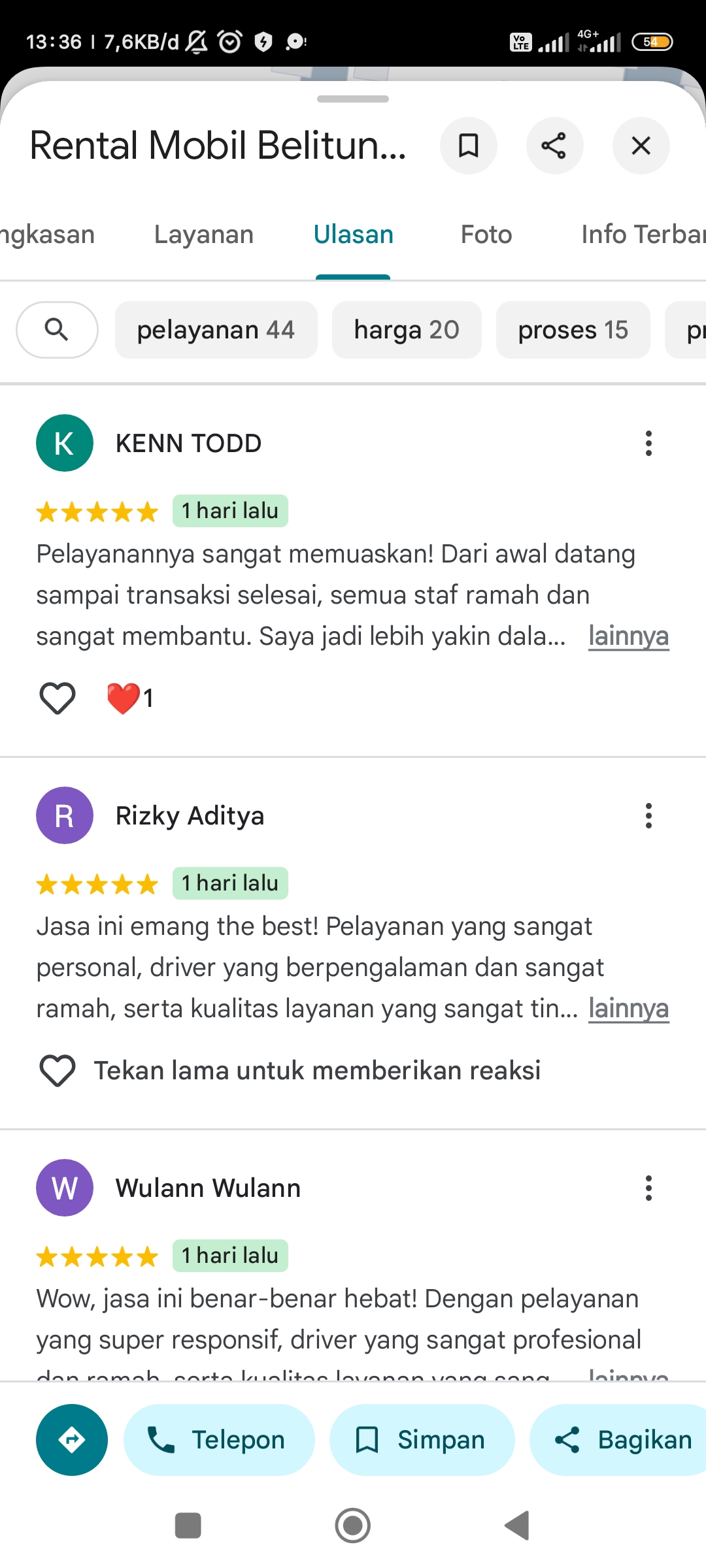Close the place details sheet
The image size is (706, 1568).
(641, 146)
